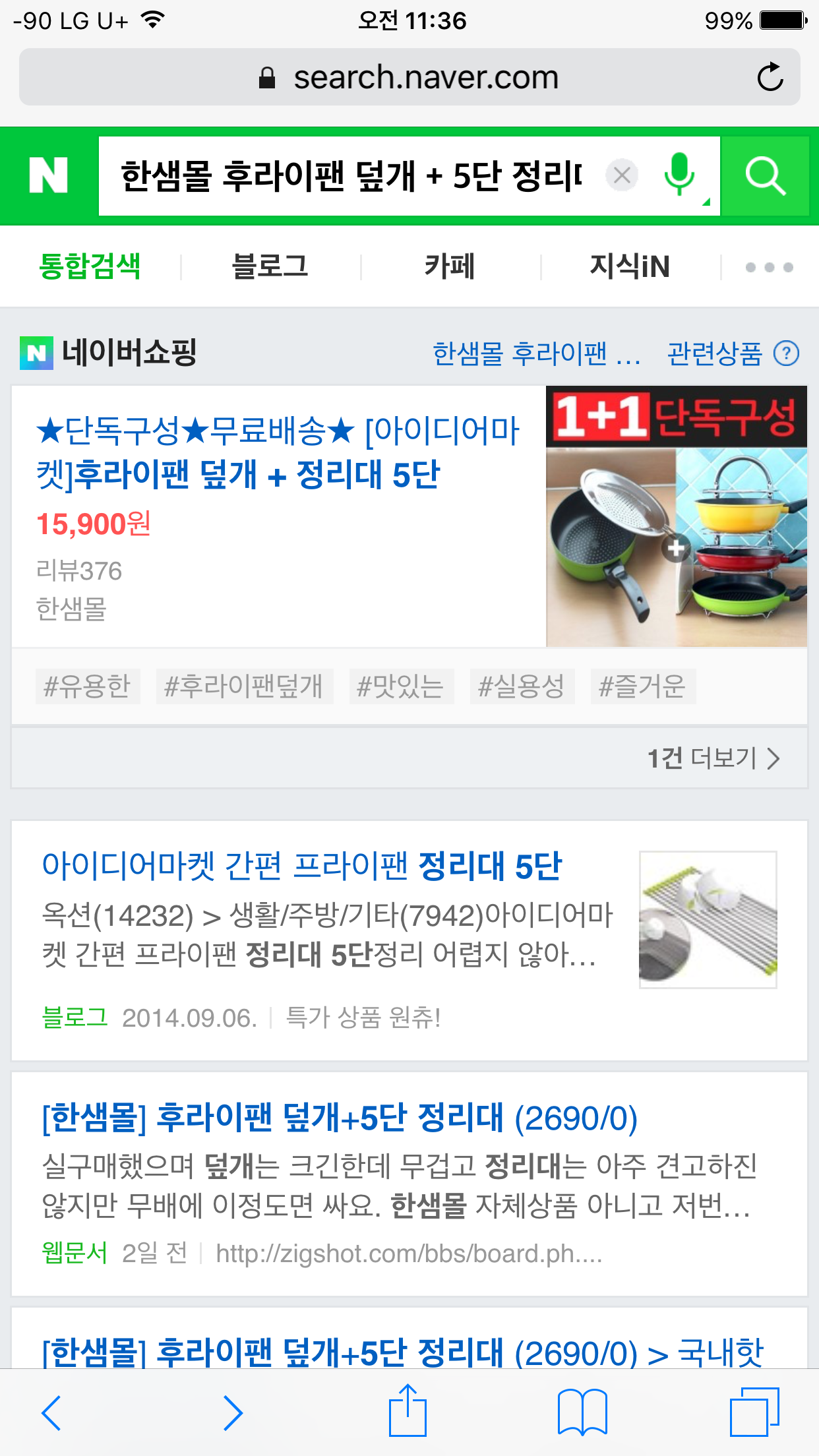Open the 한샘몰 후라이팬 shopping link
Screen dimensions: 819x1456
(535, 353)
